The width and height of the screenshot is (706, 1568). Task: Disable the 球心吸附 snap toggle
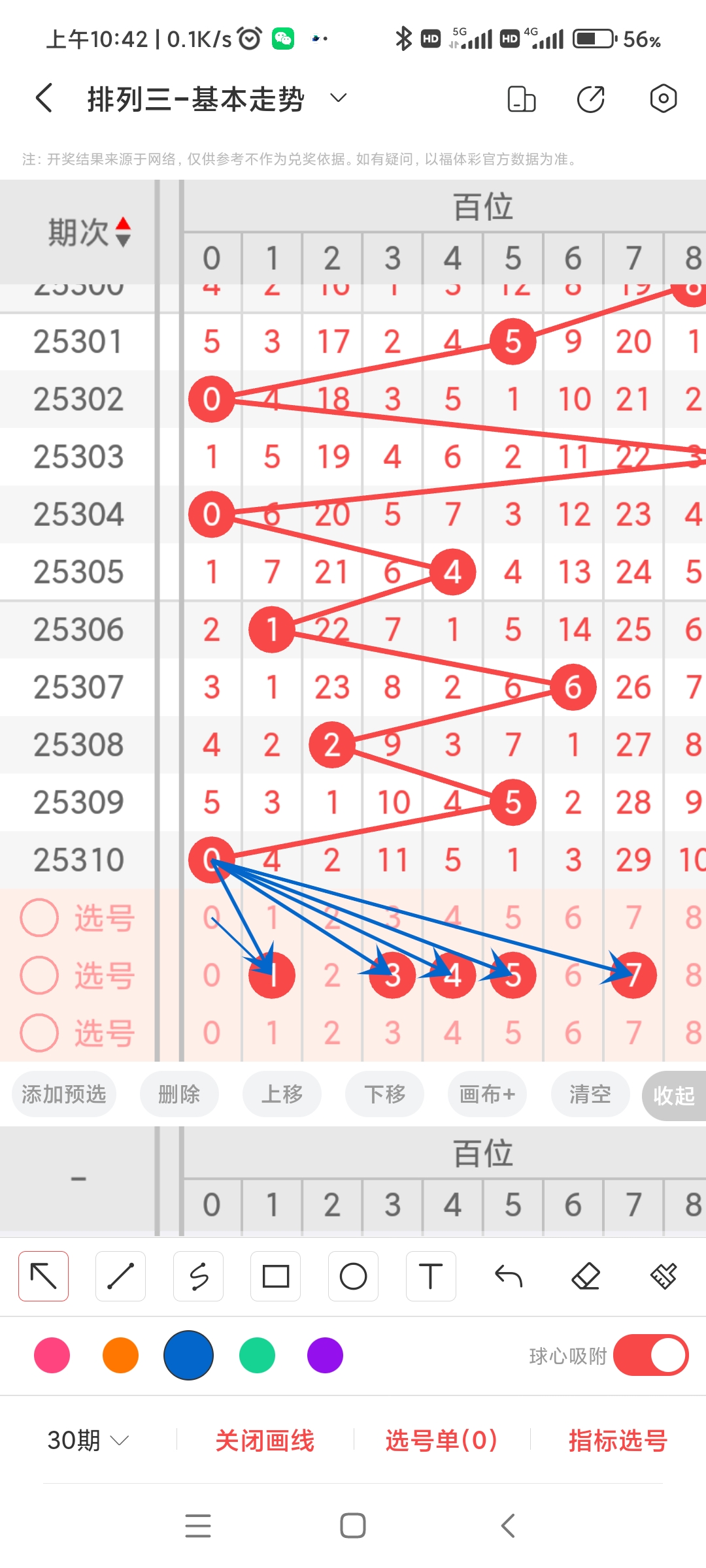(x=650, y=1356)
